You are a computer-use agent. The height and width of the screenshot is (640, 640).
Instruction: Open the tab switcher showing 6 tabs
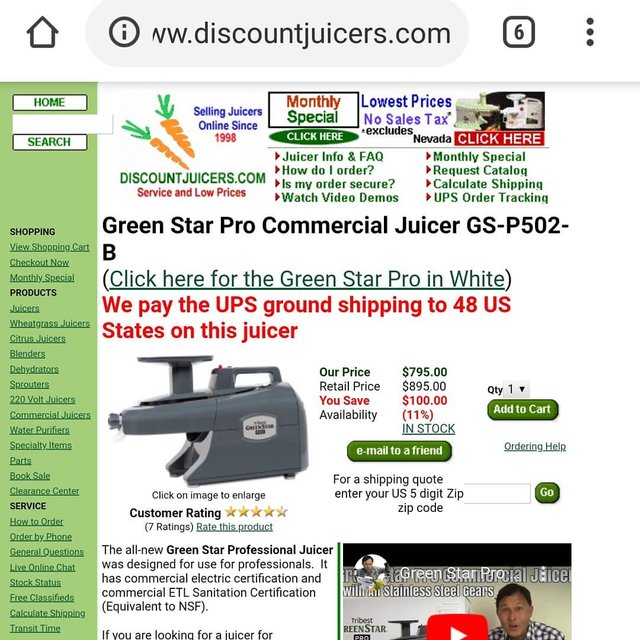pyautogui.click(x=517, y=33)
